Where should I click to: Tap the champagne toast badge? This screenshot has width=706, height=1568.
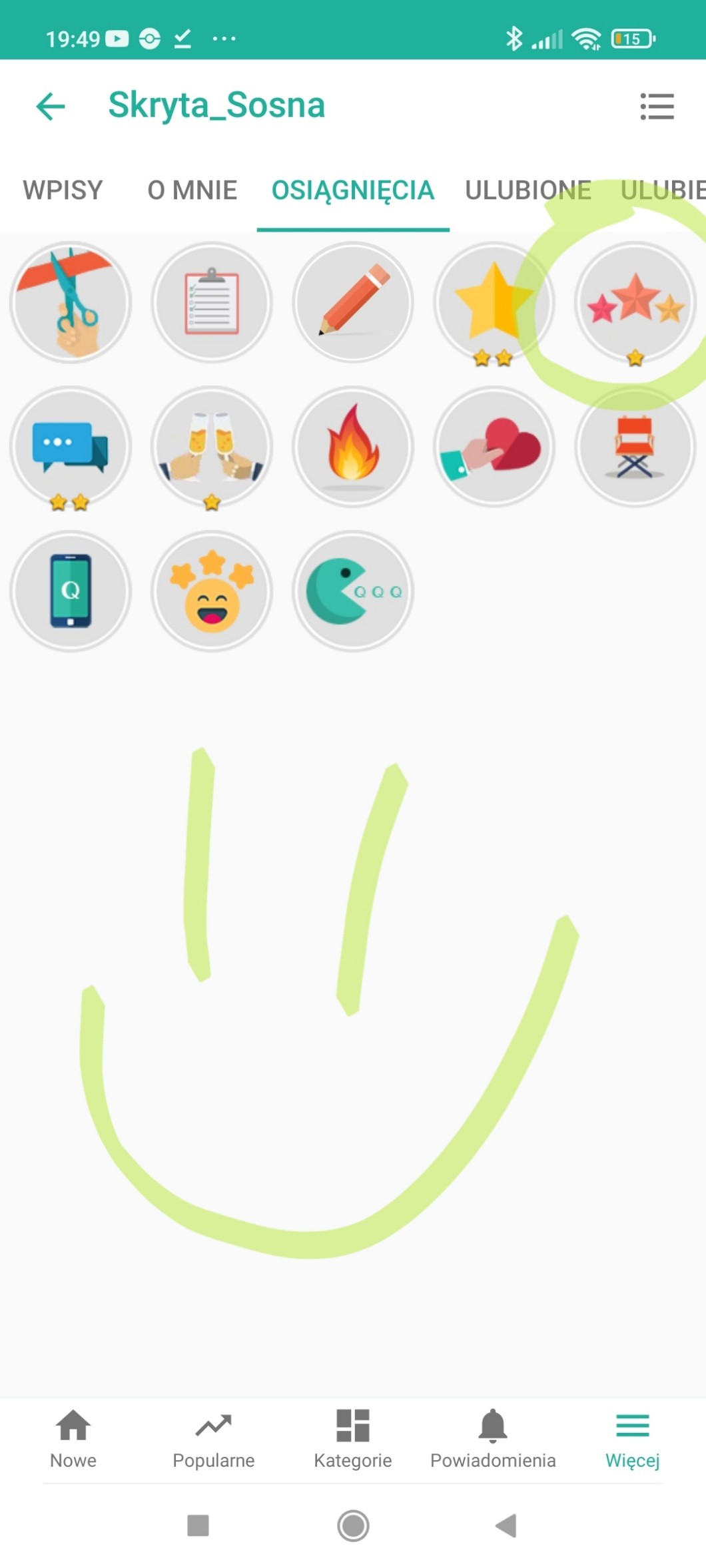coord(212,447)
